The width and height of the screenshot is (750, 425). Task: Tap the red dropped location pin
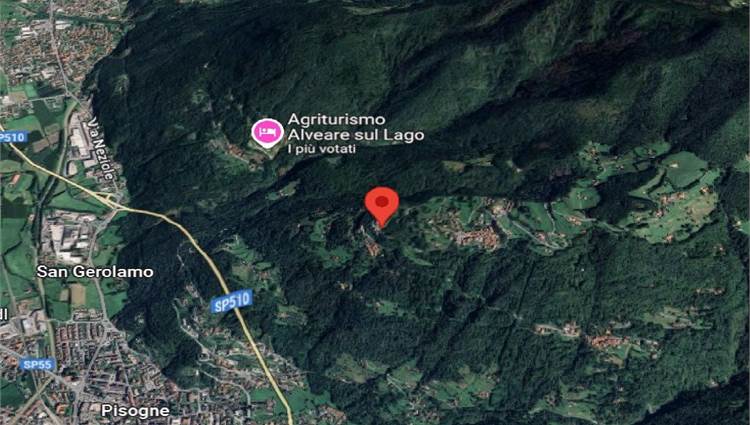tap(381, 204)
